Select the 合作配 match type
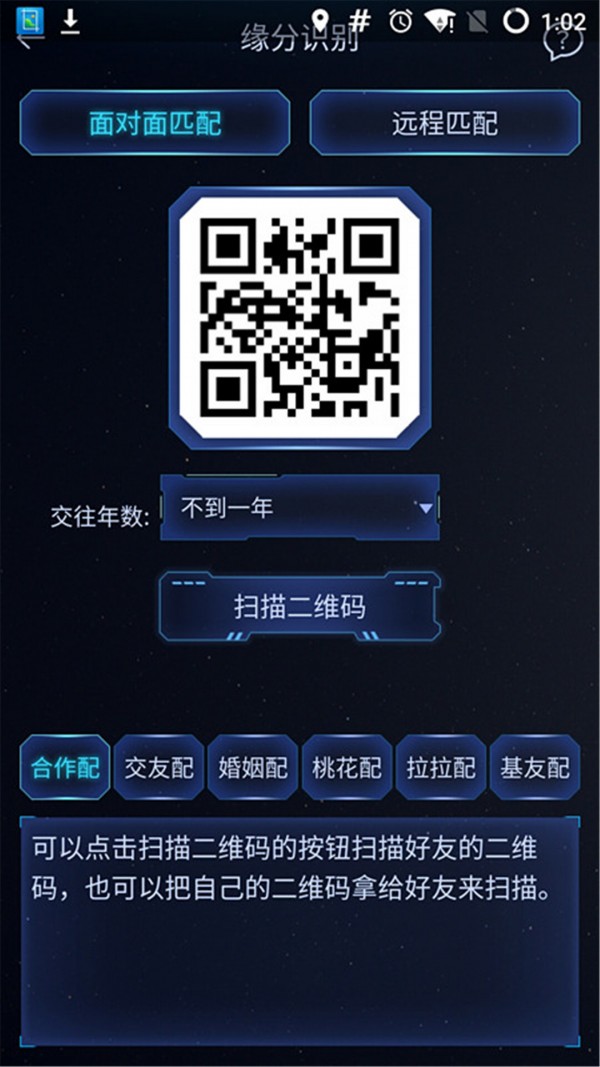Screen dimensions: 600x1067 pos(66,767)
